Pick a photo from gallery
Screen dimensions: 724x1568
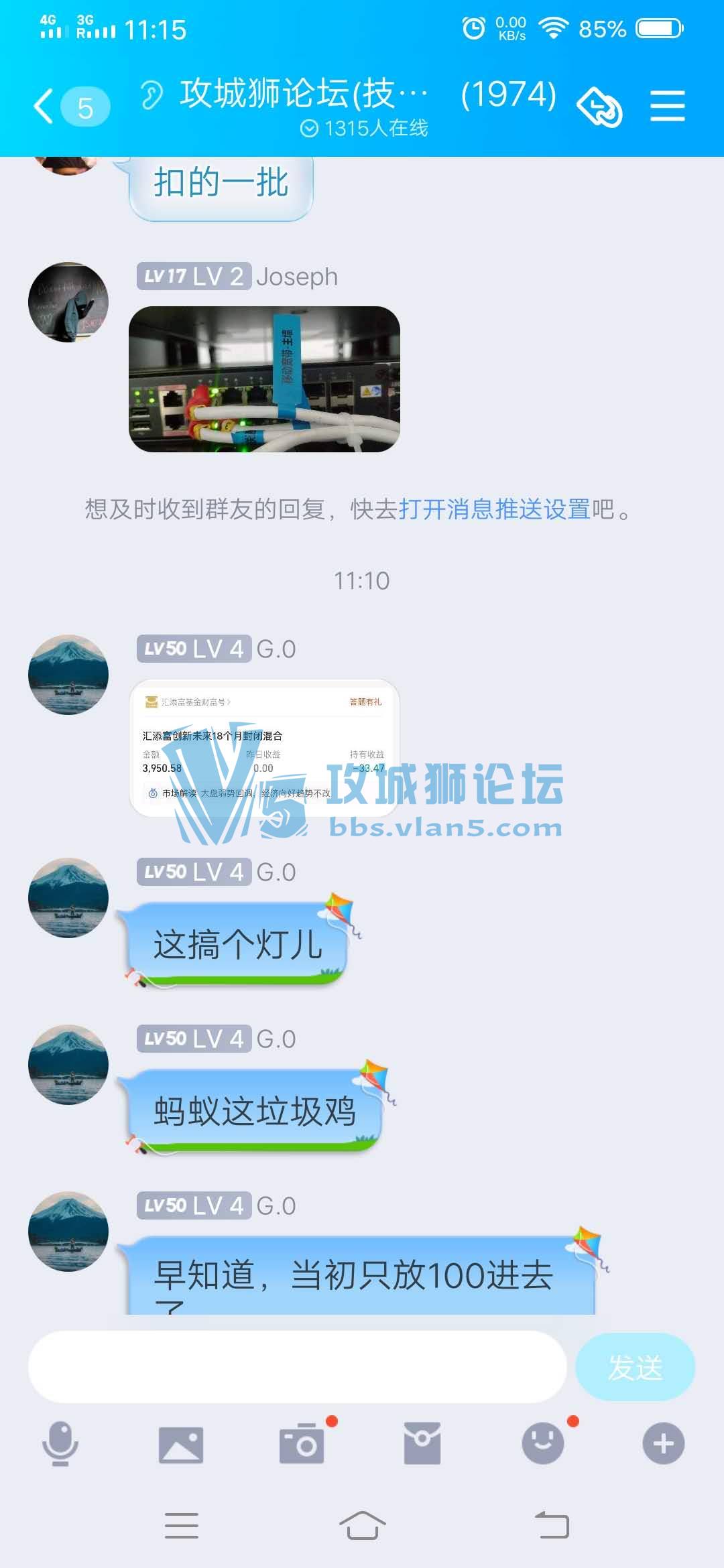pos(181,1444)
